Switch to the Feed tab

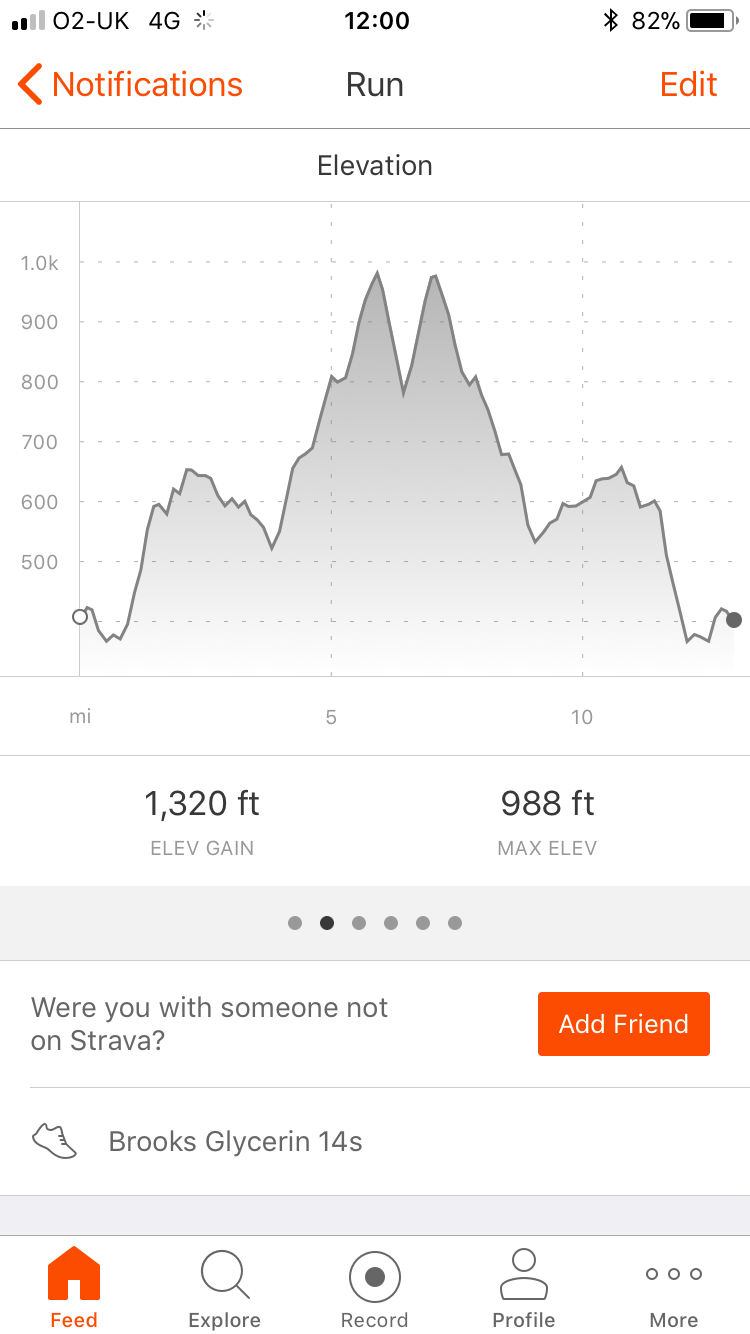pos(74,1287)
